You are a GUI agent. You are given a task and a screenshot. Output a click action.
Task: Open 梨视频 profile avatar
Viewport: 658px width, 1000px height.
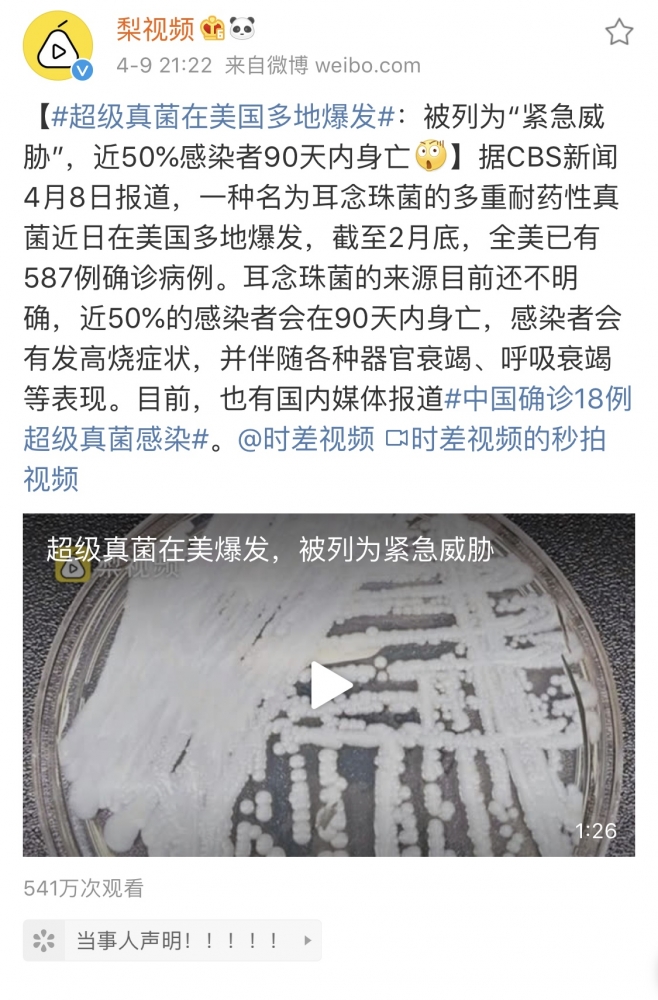58,45
